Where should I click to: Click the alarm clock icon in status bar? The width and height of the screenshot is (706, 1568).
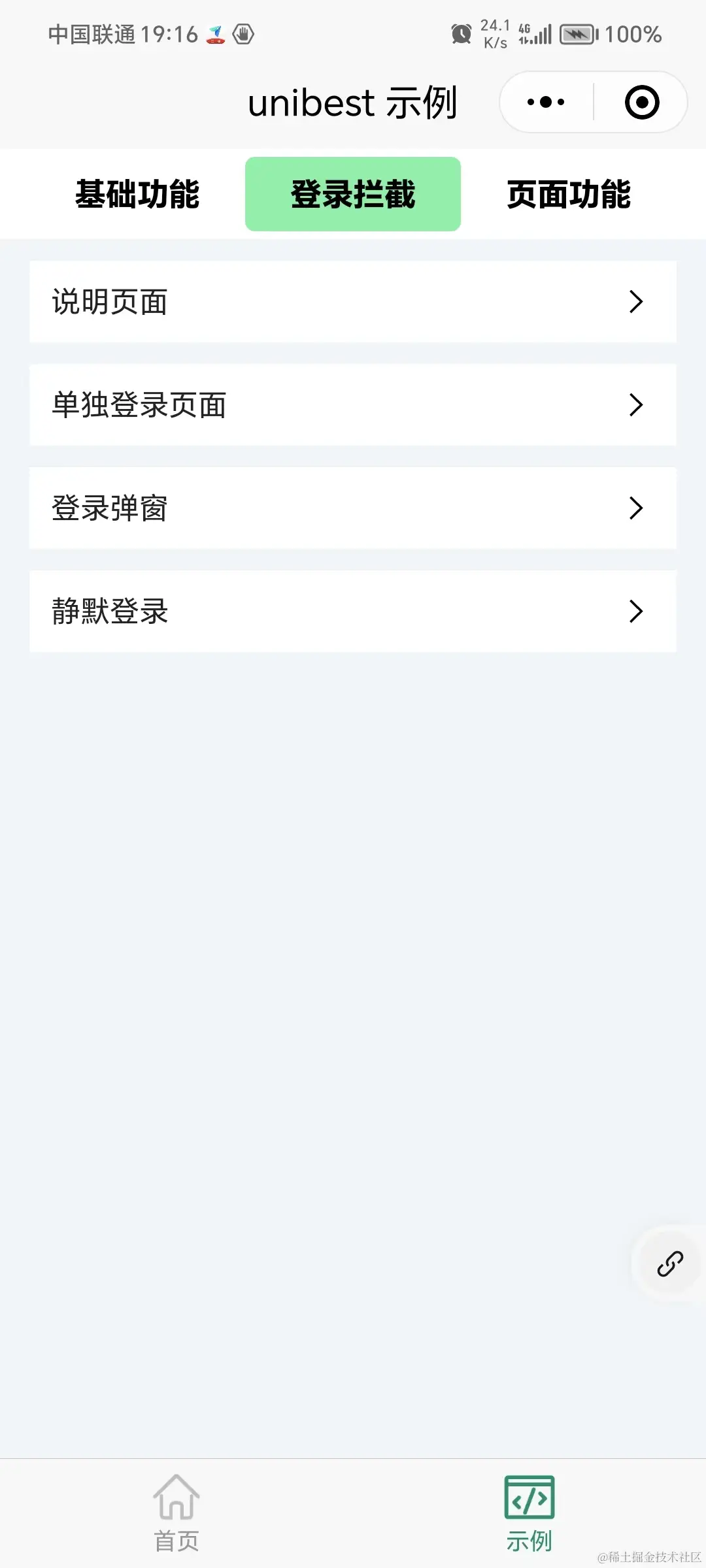(x=460, y=34)
